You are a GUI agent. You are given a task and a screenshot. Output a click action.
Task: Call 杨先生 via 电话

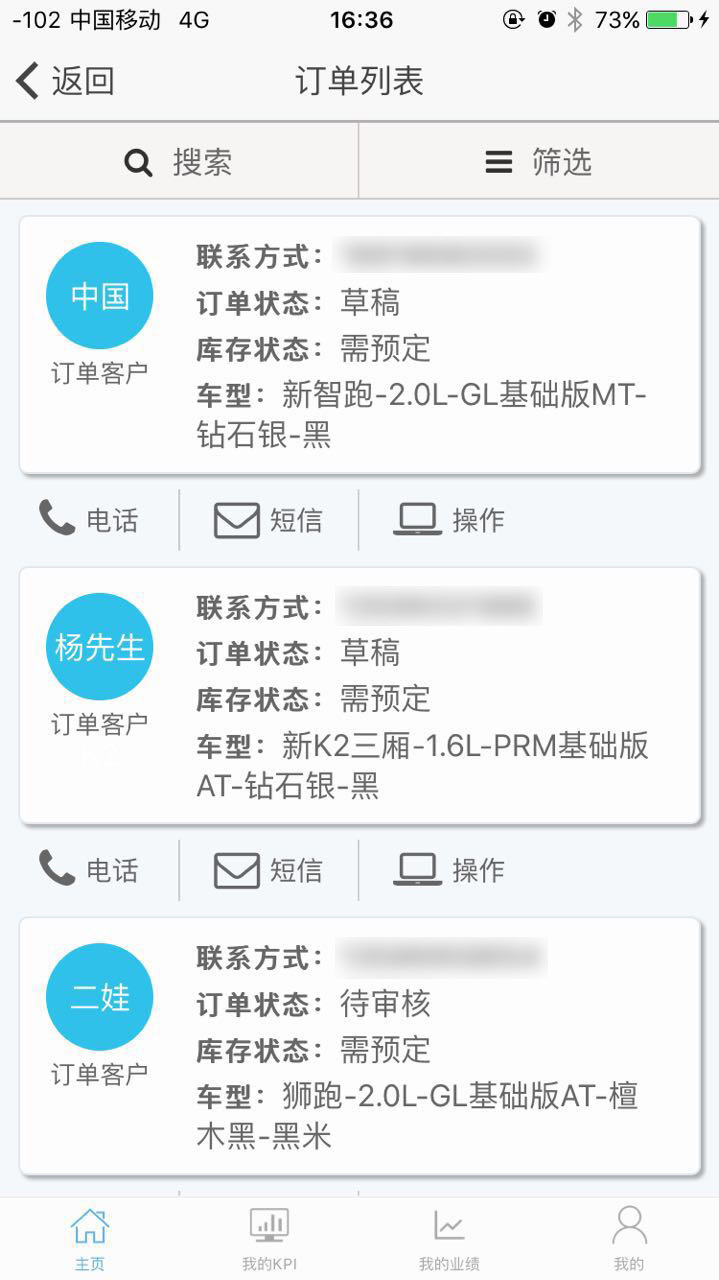(x=88, y=870)
